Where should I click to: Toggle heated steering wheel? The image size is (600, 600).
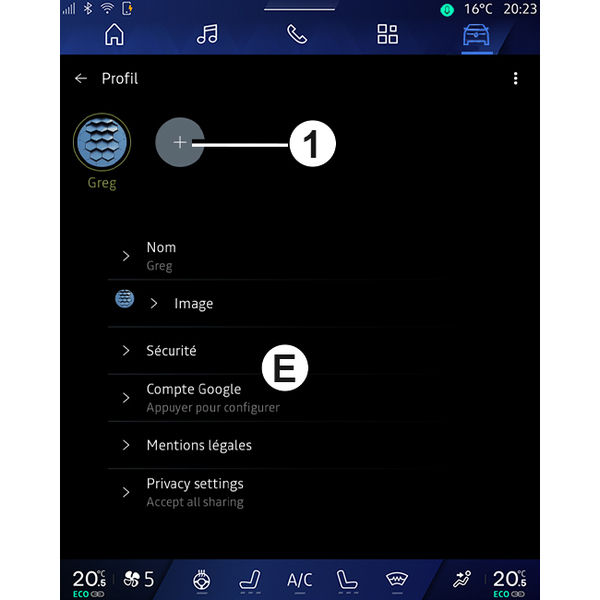(x=200, y=580)
